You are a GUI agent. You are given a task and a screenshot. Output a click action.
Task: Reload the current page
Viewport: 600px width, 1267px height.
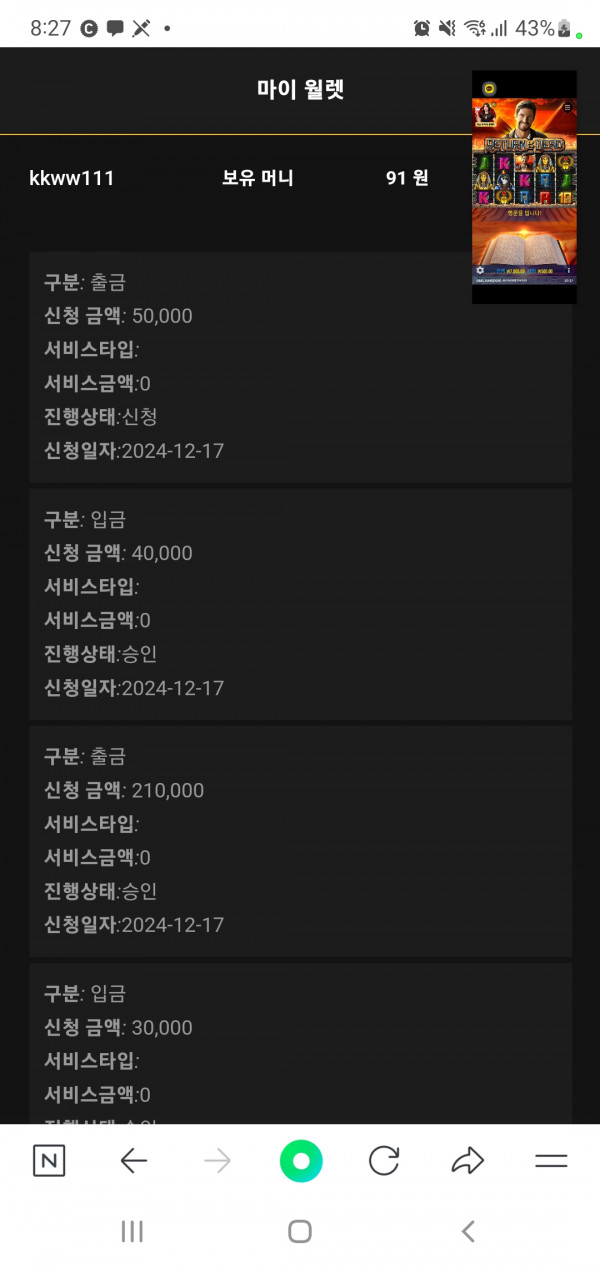384,1161
